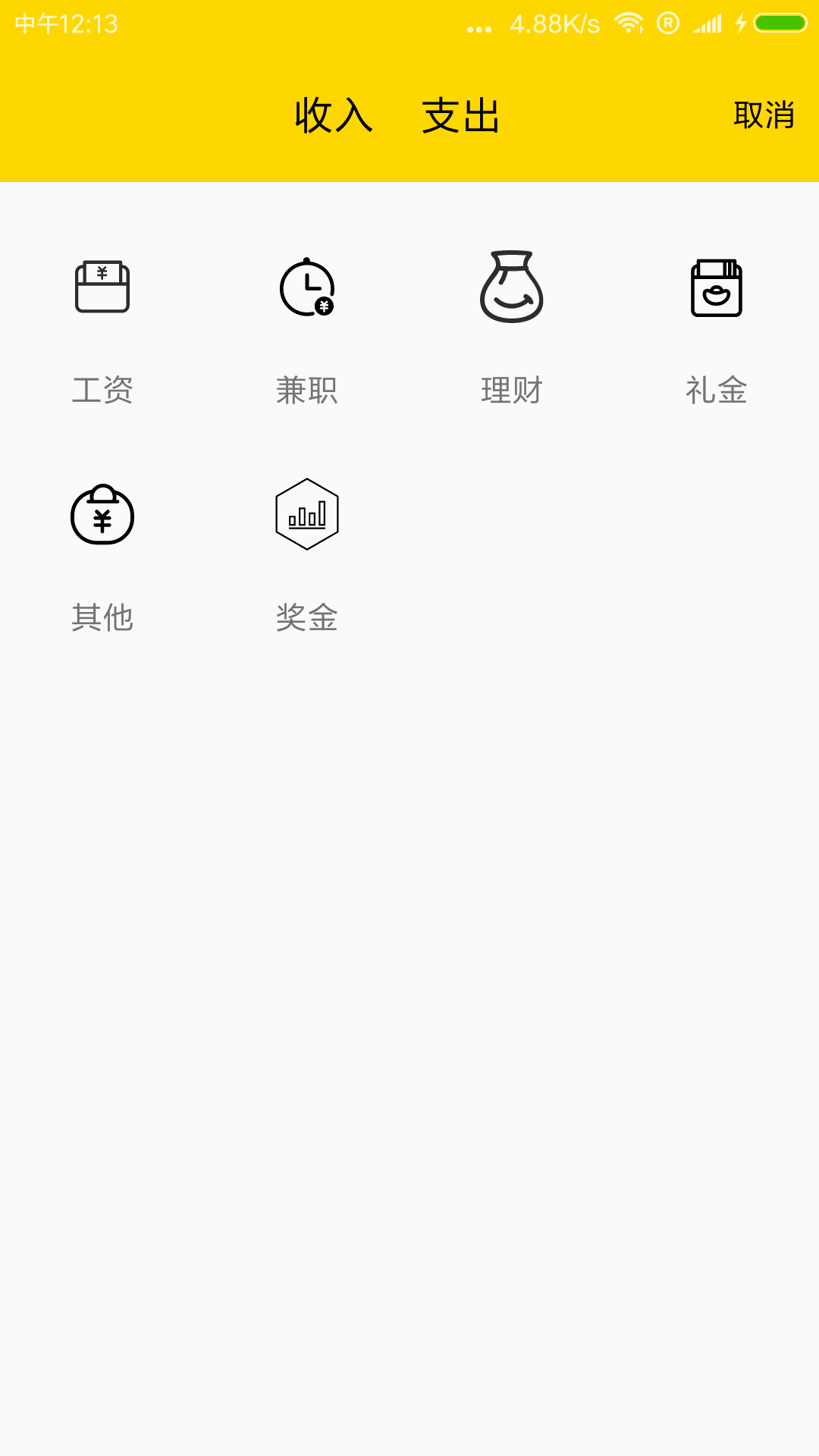The image size is (819, 1456).
Task: Tap the 兼职 part-time clock icon
Action: tap(306, 288)
